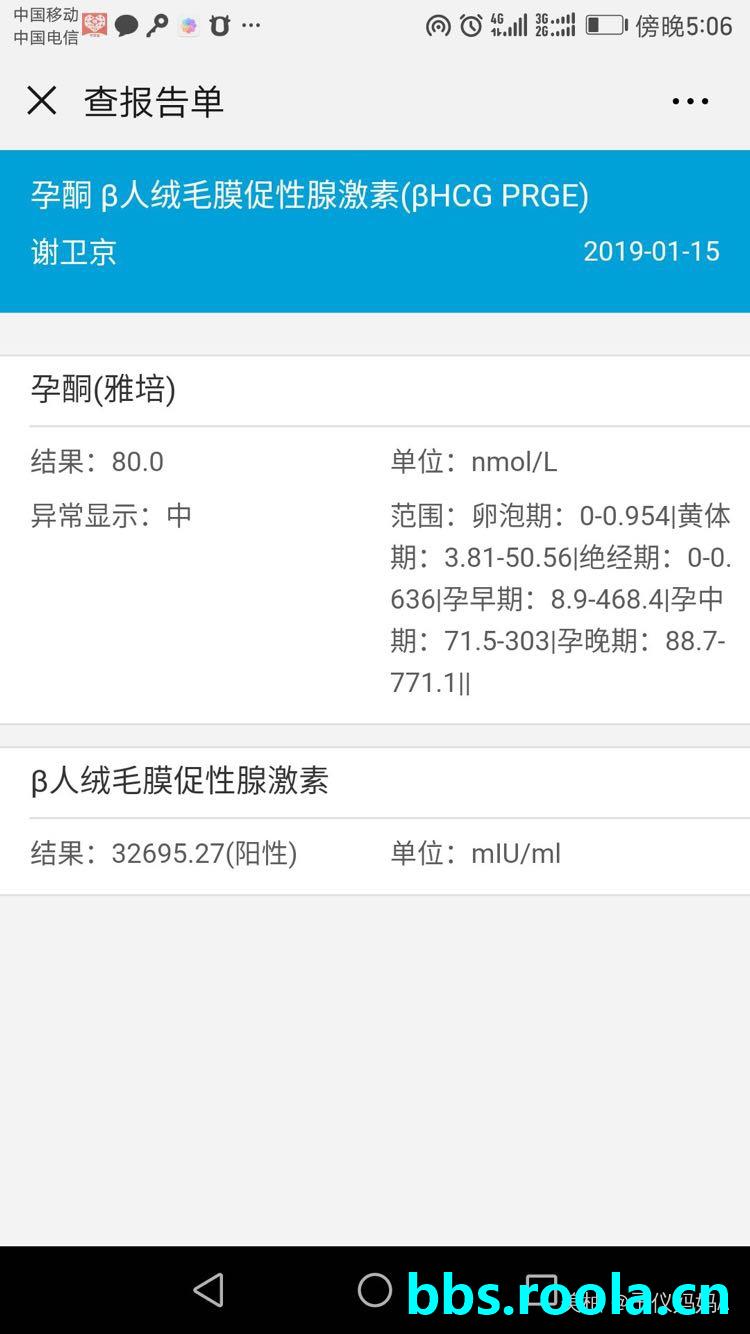The width and height of the screenshot is (750, 1334).
Task: Go back with the system back button
Action: [208, 1290]
